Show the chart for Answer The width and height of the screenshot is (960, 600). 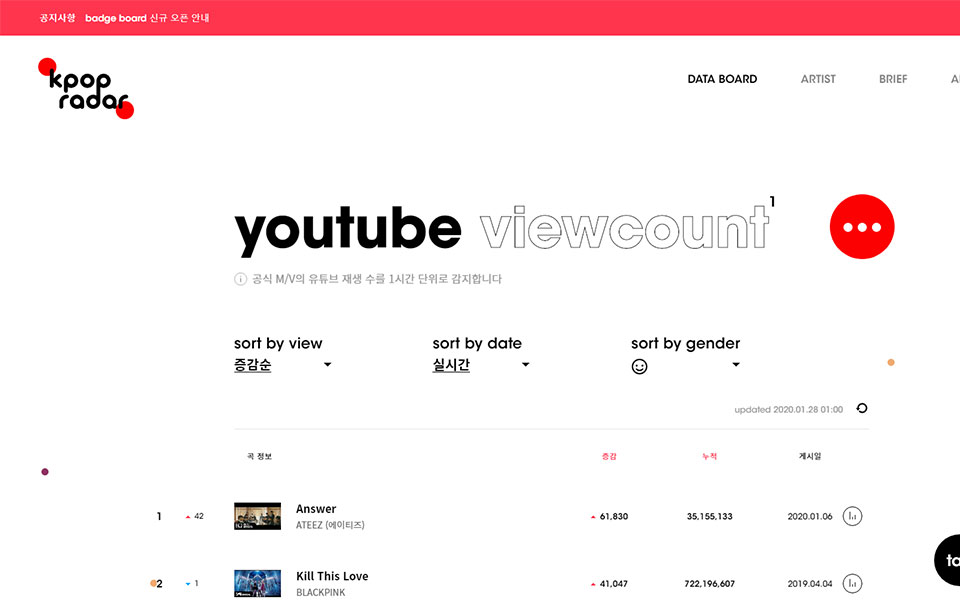pos(852,516)
